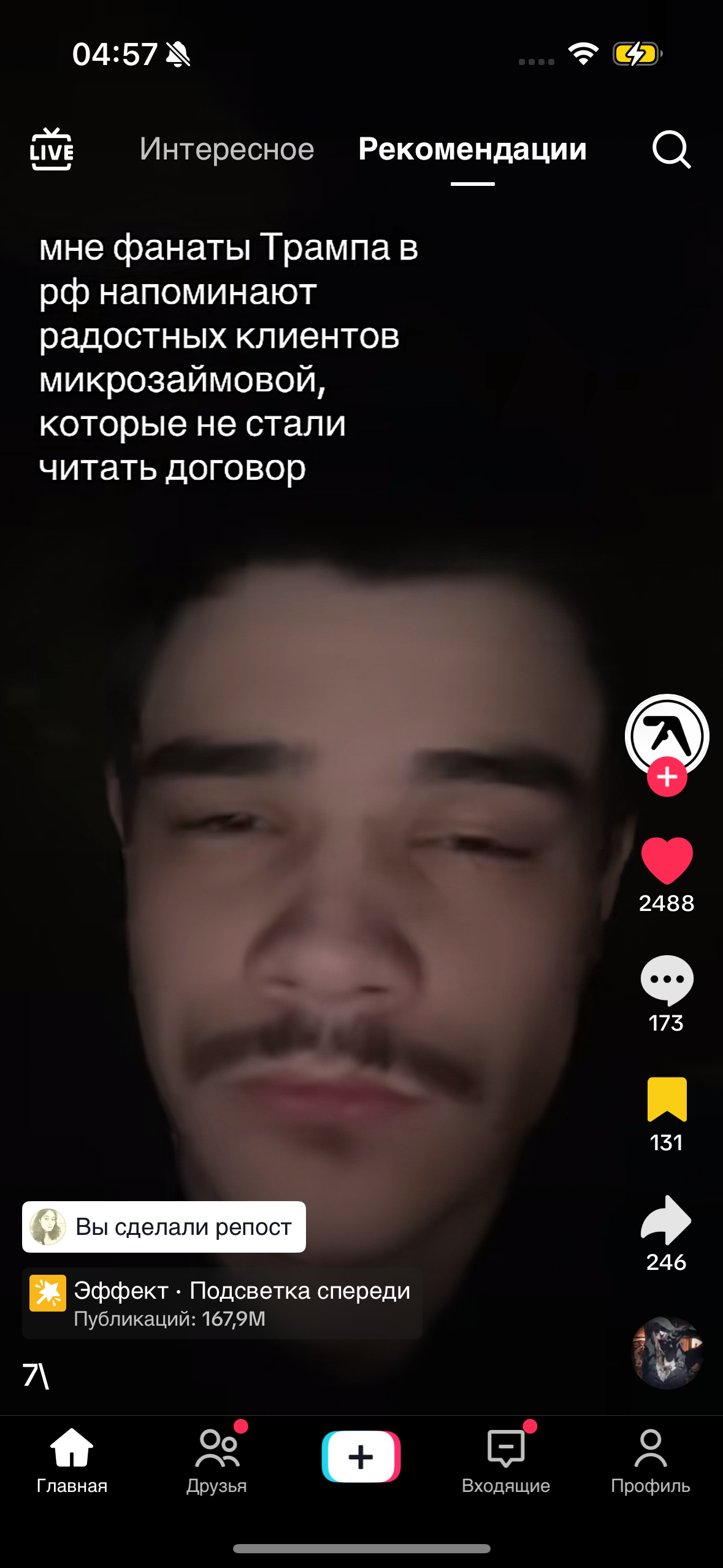Select the Рекомендации tab
Image resolution: width=723 pixels, height=1568 pixels.
(472, 149)
